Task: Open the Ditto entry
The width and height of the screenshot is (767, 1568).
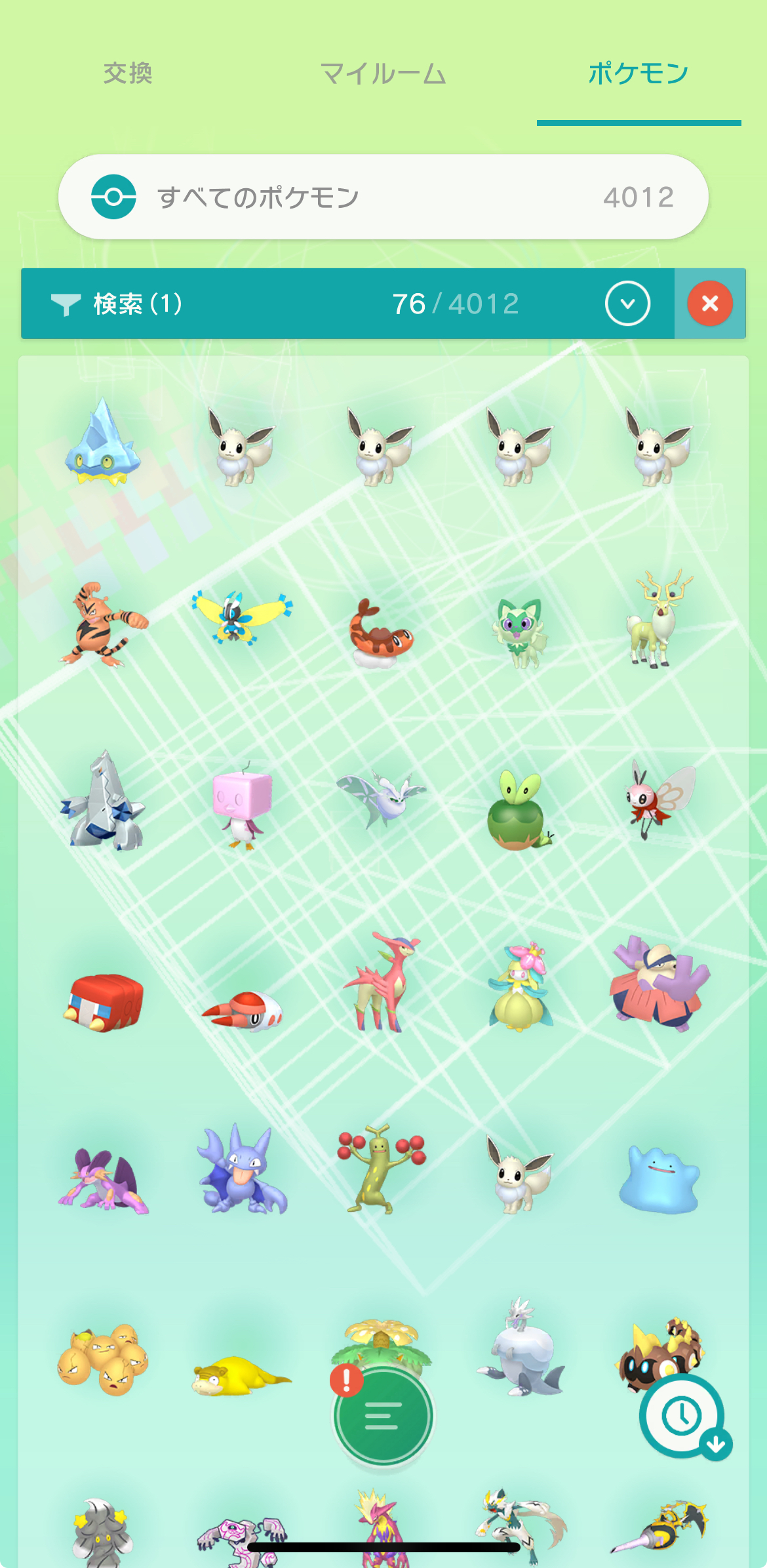Action: tap(659, 1178)
